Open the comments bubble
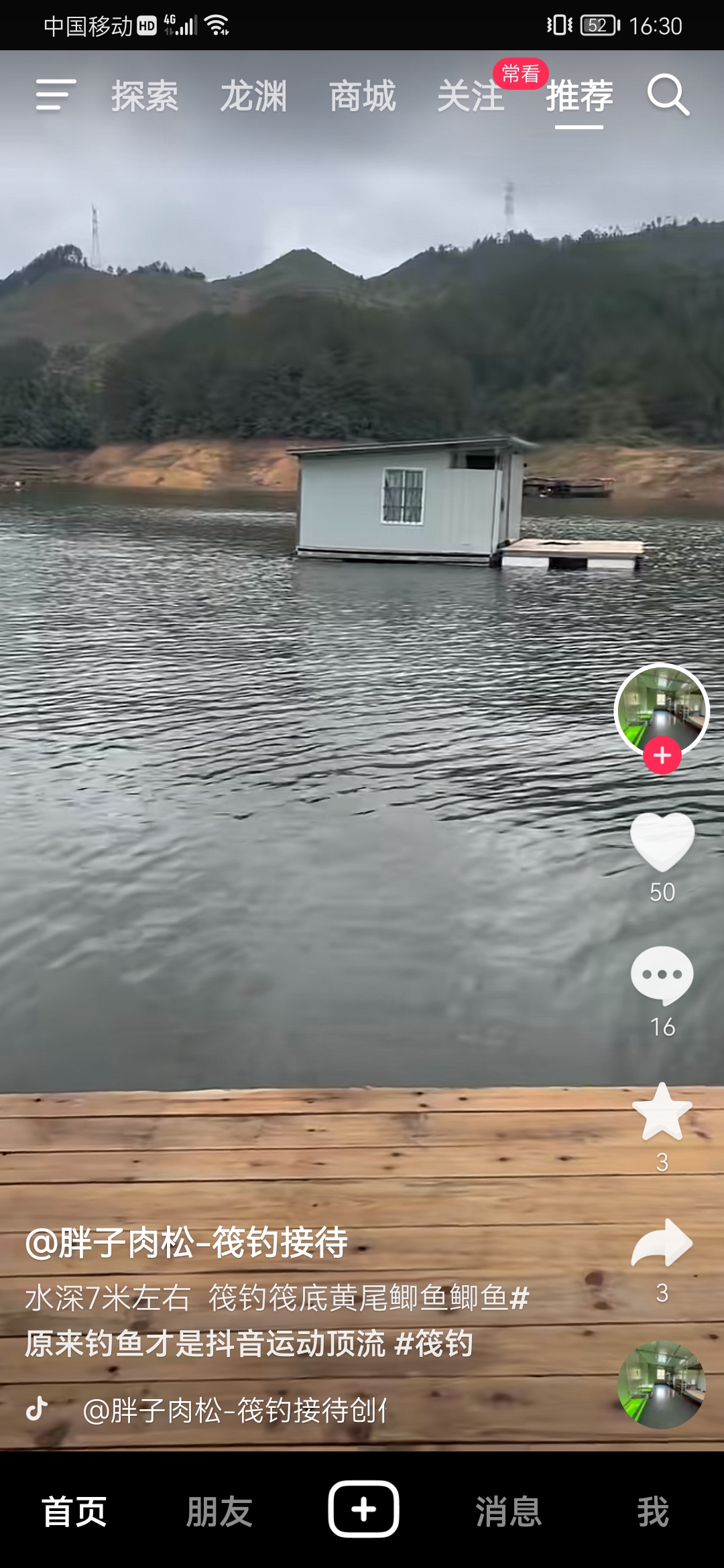This screenshot has height=1568, width=724. click(x=662, y=976)
